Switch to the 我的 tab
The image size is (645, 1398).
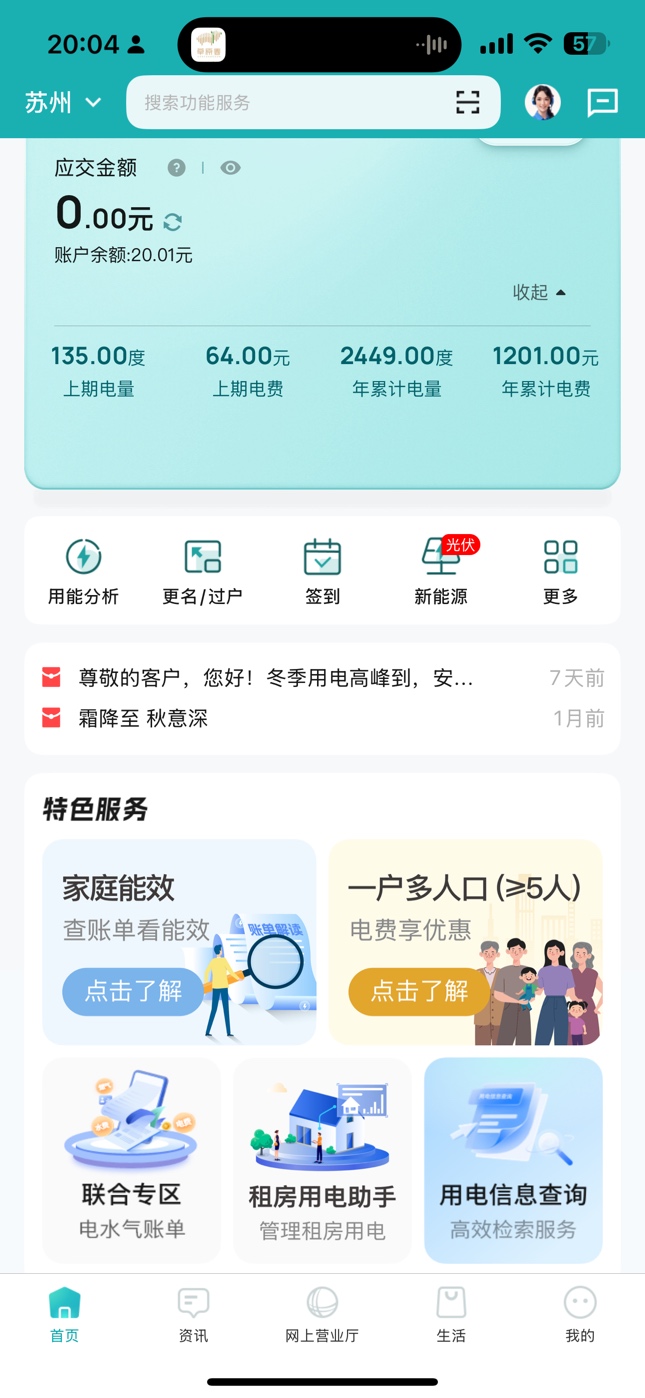tap(580, 1314)
